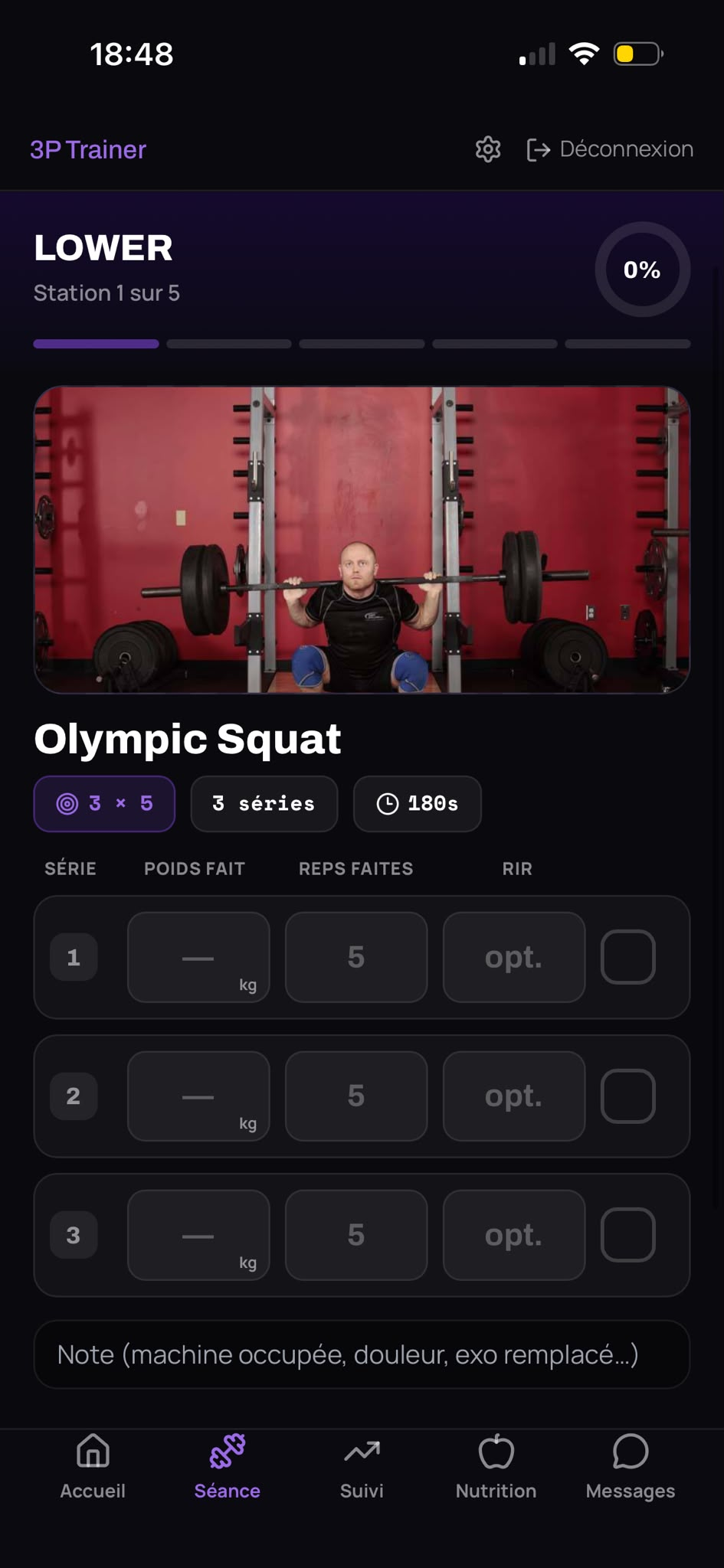Viewport: 724px width, 1568px height.
Task: Fill in RIR for série 1
Action: click(x=514, y=957)
